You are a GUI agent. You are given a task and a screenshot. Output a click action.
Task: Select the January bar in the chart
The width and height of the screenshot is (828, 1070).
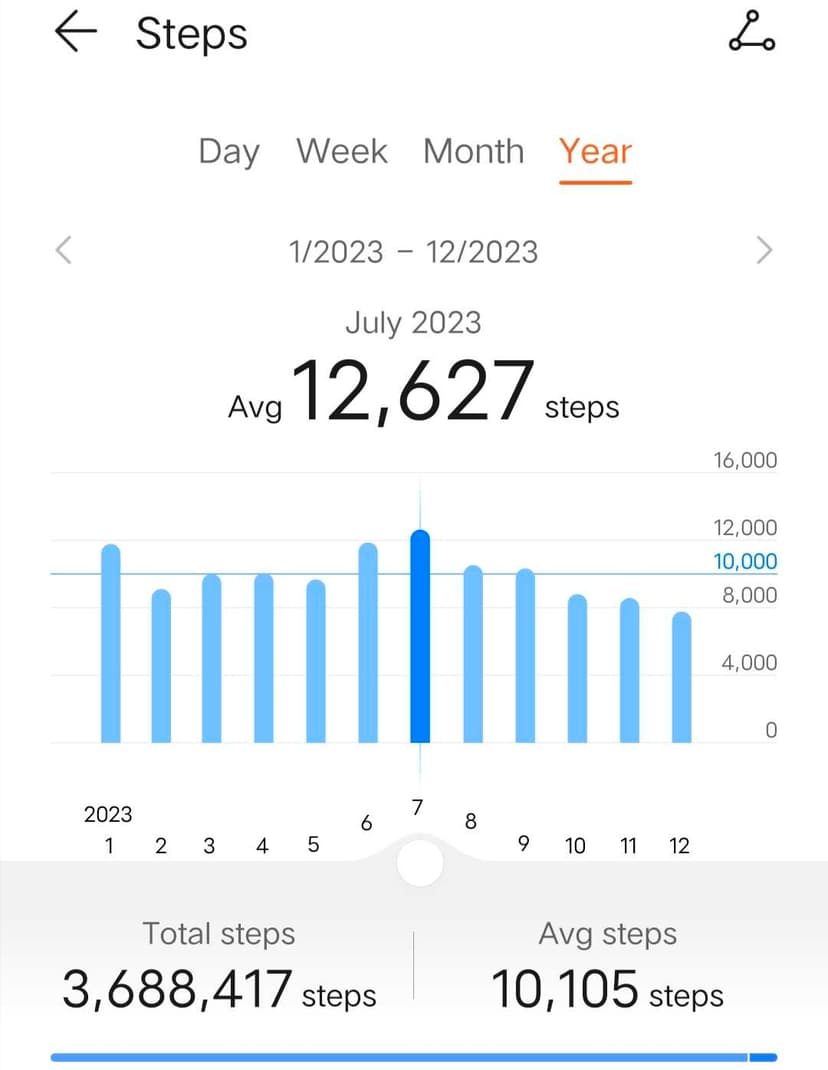point(111,644)
